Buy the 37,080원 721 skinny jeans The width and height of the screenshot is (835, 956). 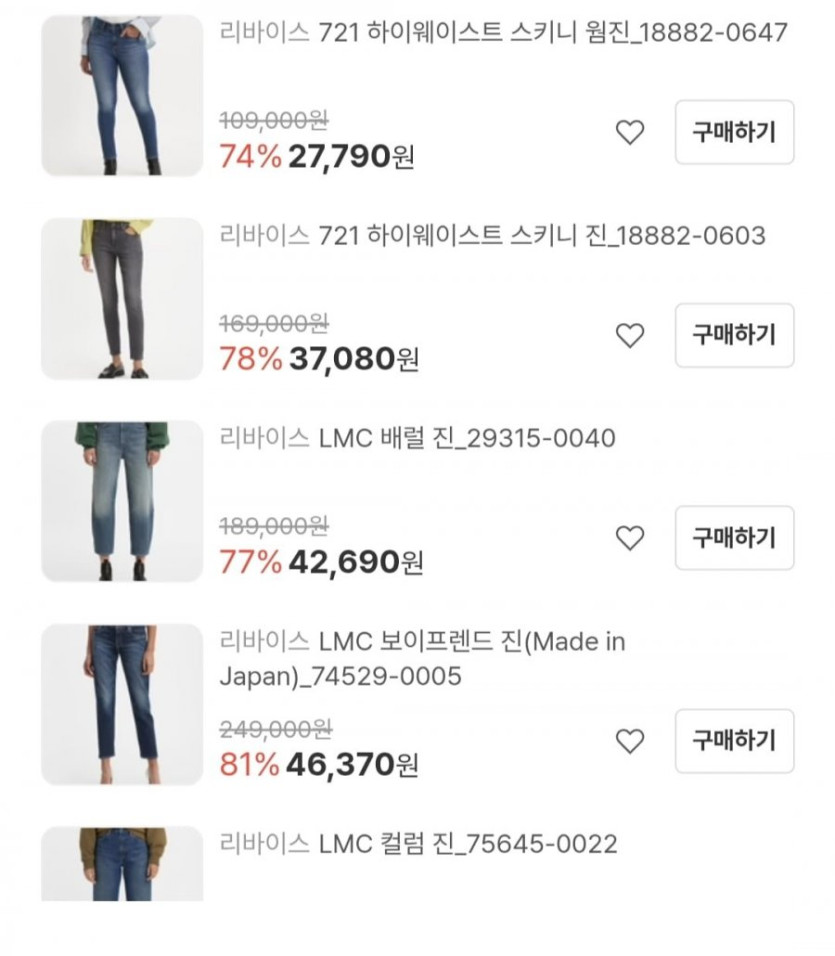point(734,336)
